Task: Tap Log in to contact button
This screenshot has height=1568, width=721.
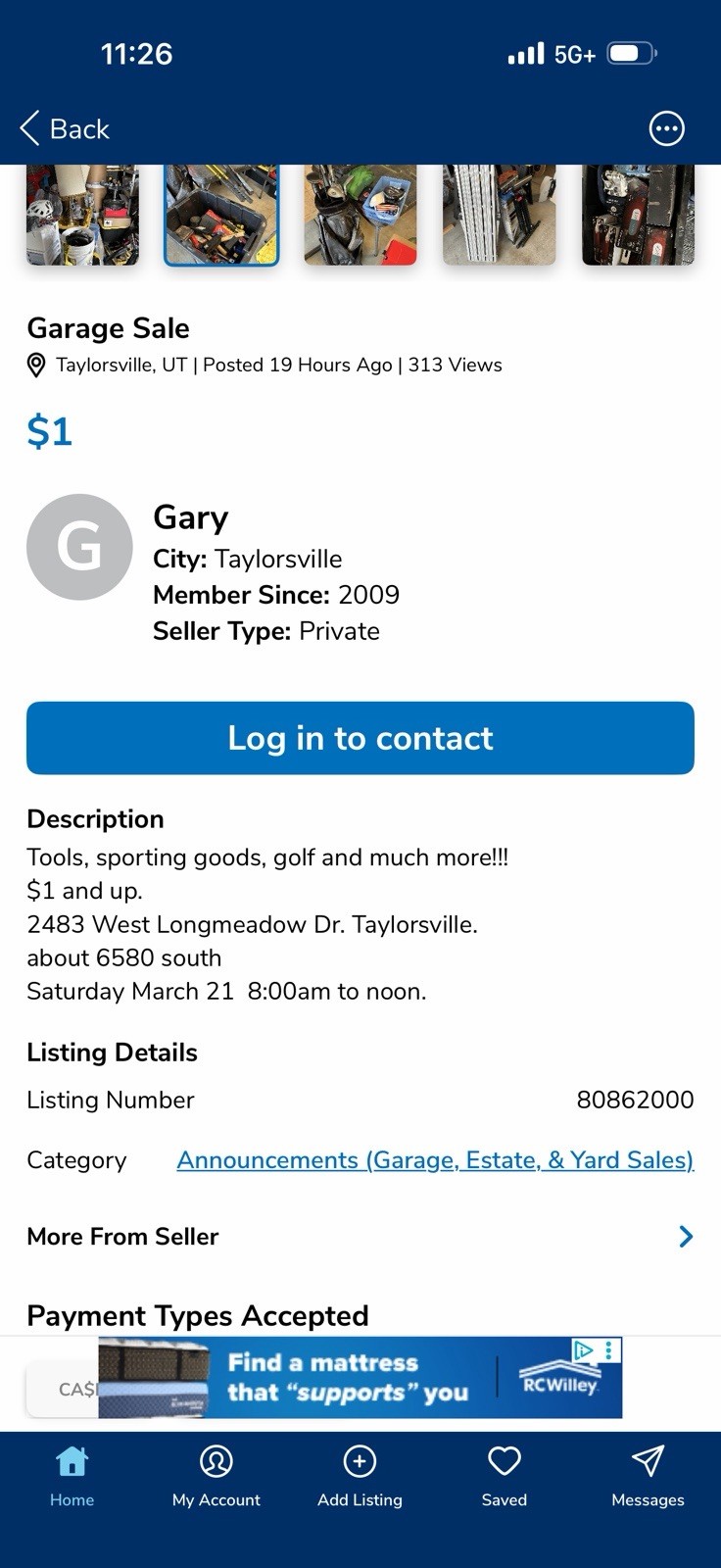Action: 360,738
